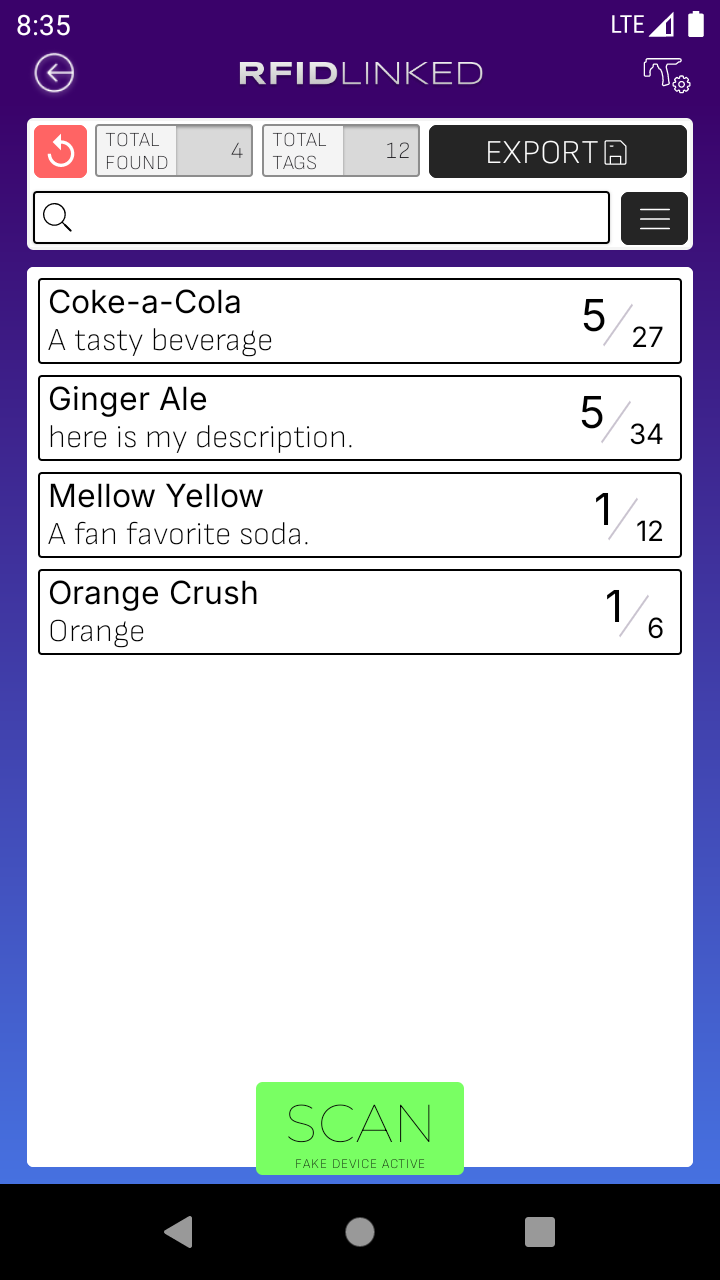Tap the red reset button
Screen dimensions: 720x1280
pyautogui.click(x=60, y=152)
